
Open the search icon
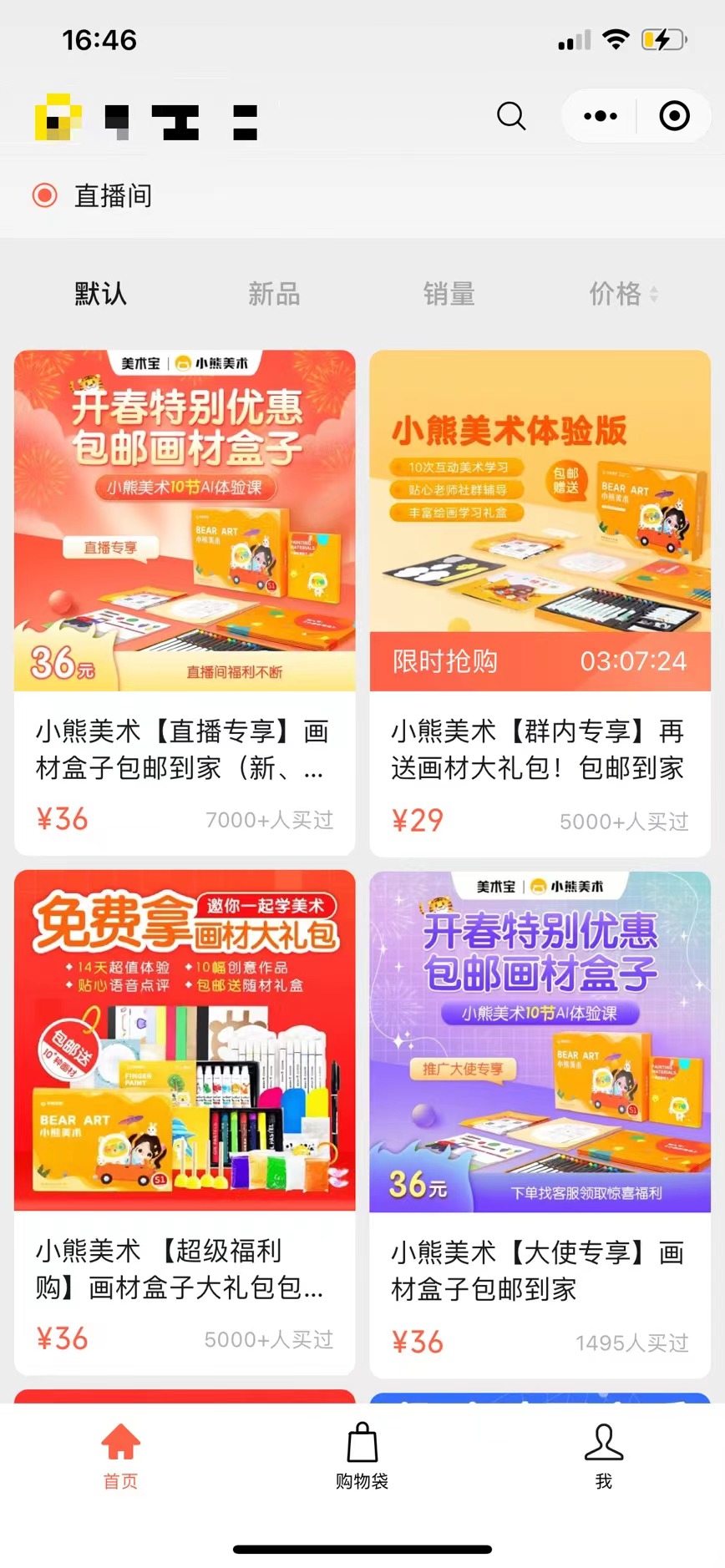coord(511,116)
